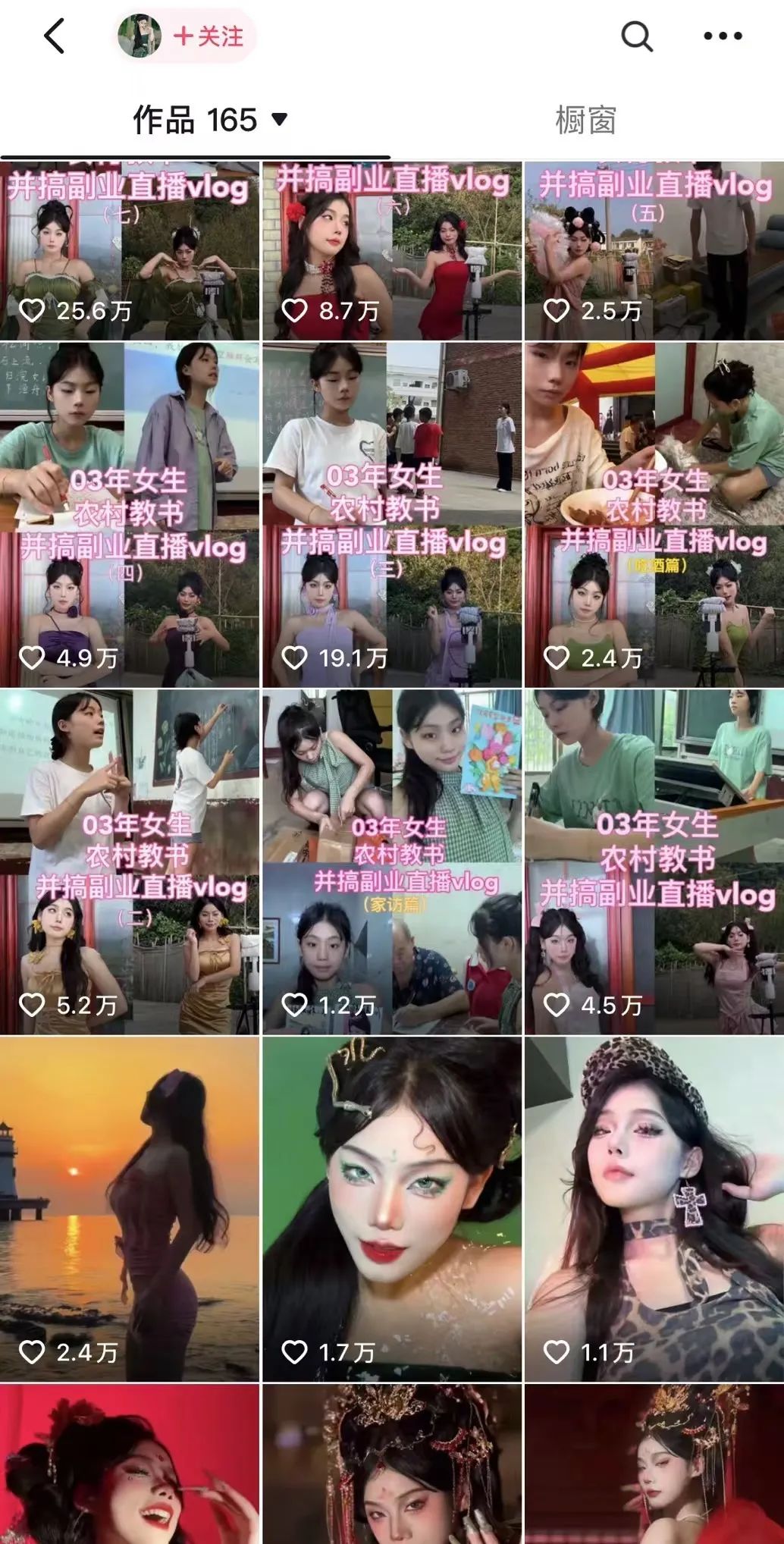Open the sunset silhouette video

[x=130, y=1210]
